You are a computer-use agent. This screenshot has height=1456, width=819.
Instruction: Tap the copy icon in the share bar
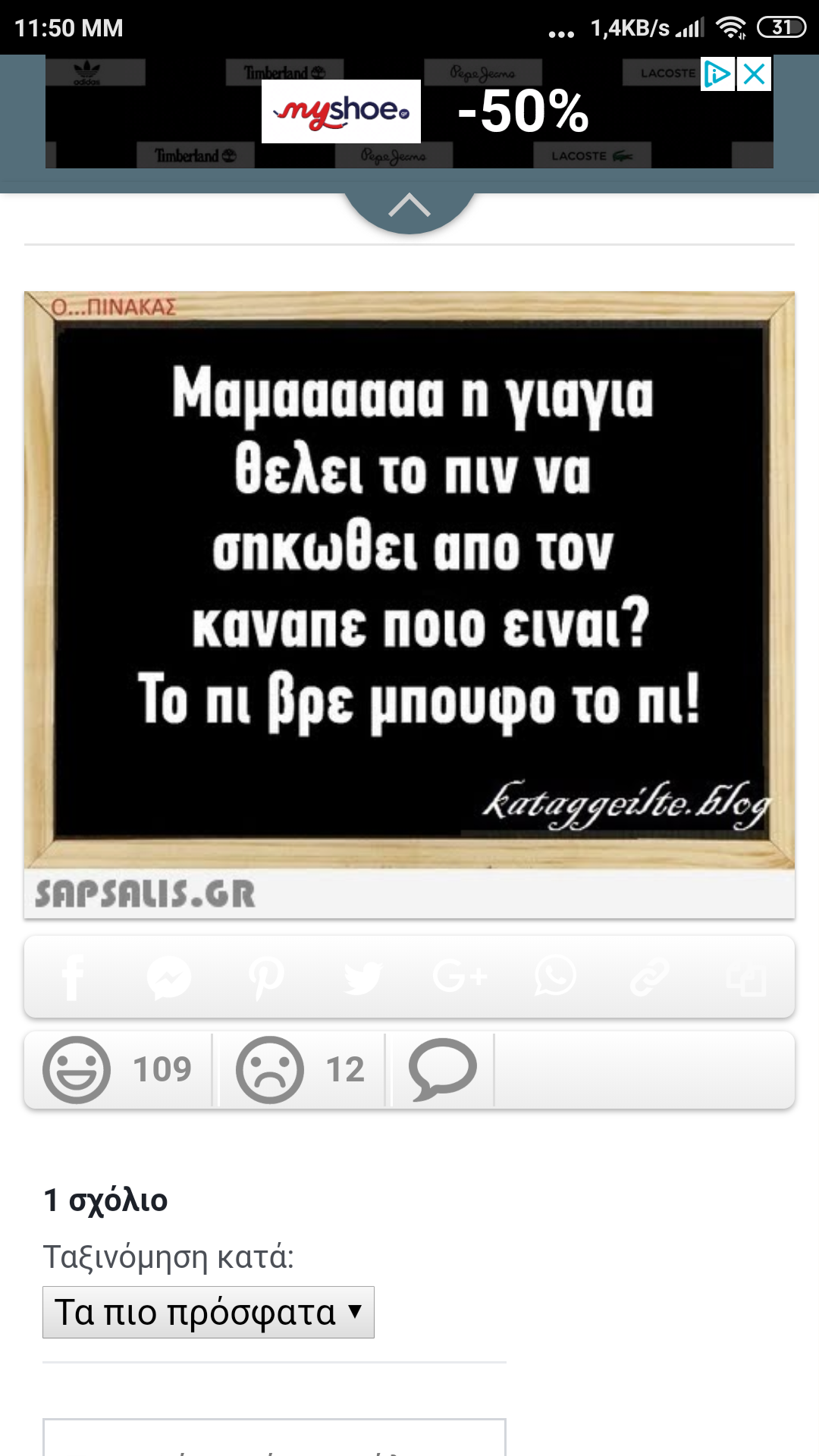[x=746, y=978]
